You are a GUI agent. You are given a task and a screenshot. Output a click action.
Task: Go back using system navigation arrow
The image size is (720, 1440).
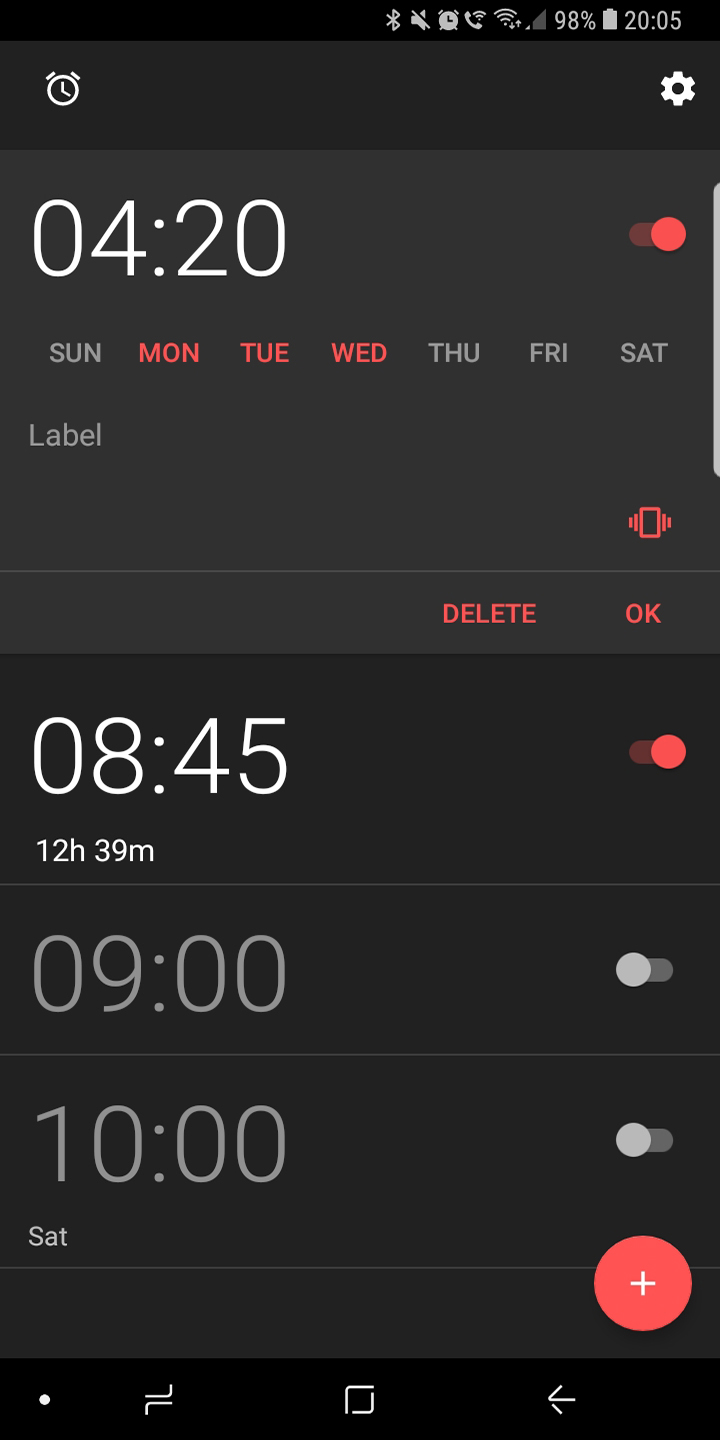click(561, 1400)
